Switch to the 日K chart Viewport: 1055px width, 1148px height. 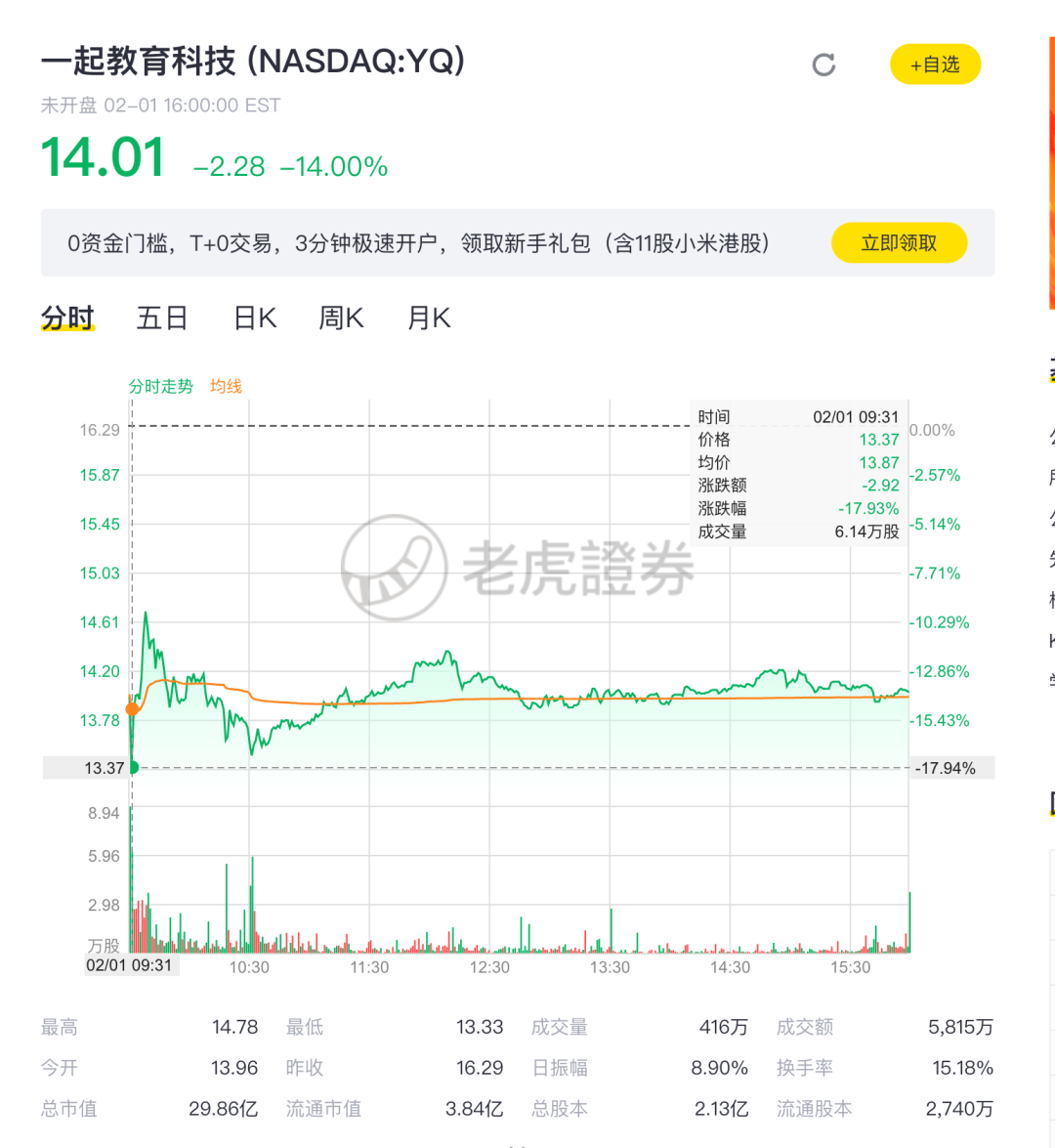(x=255, y=319)
